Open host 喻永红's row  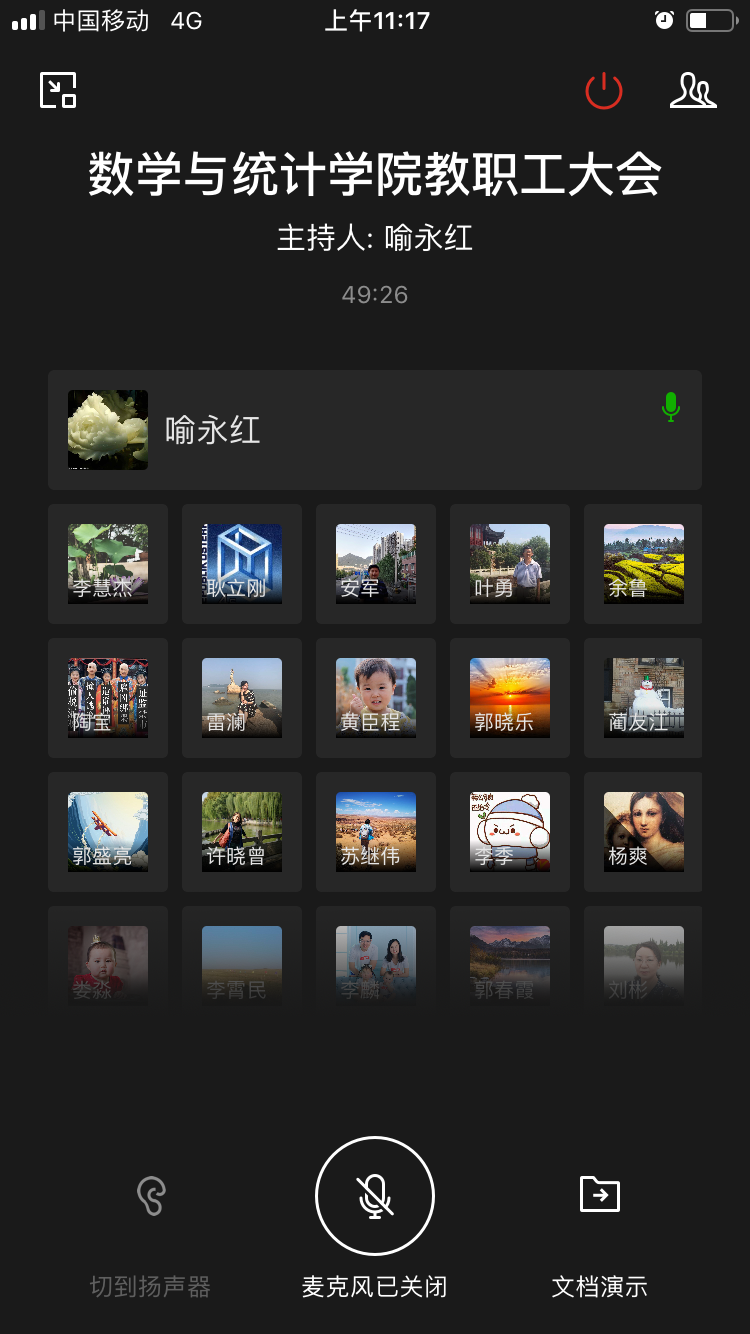click(374, 430)
